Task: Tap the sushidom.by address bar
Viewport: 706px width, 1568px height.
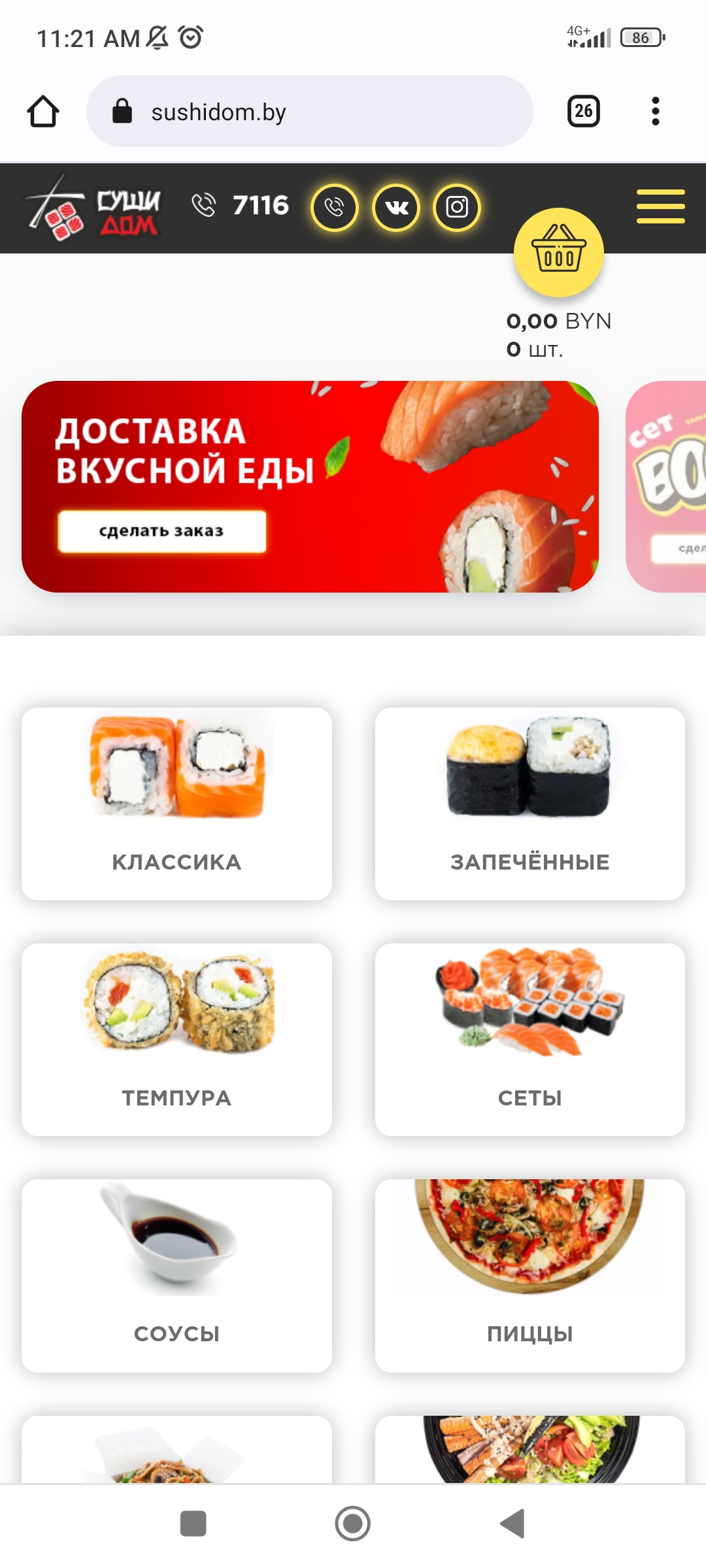Action: 309,112
